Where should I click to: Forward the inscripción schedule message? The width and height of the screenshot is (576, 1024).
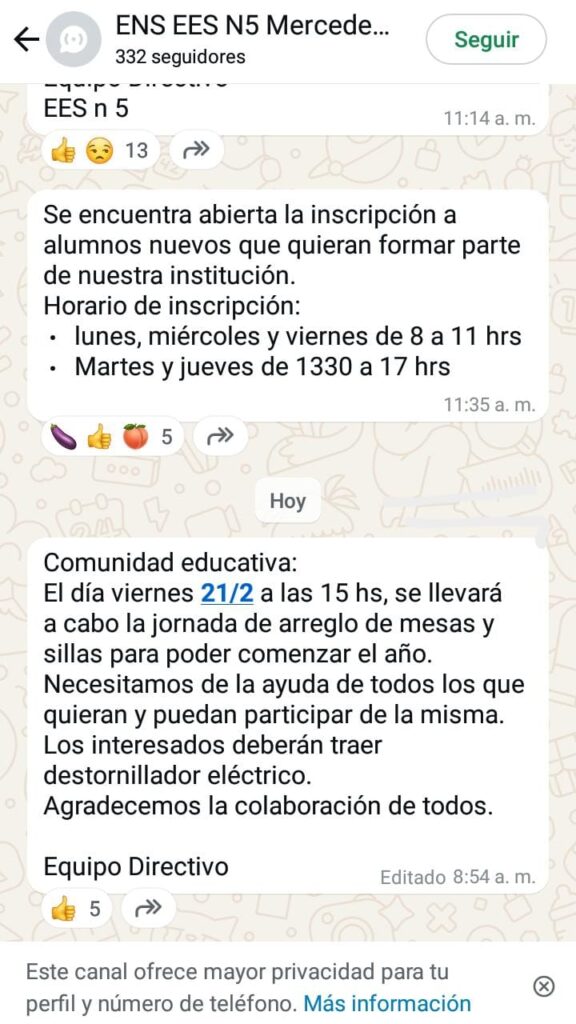(221, 436)
